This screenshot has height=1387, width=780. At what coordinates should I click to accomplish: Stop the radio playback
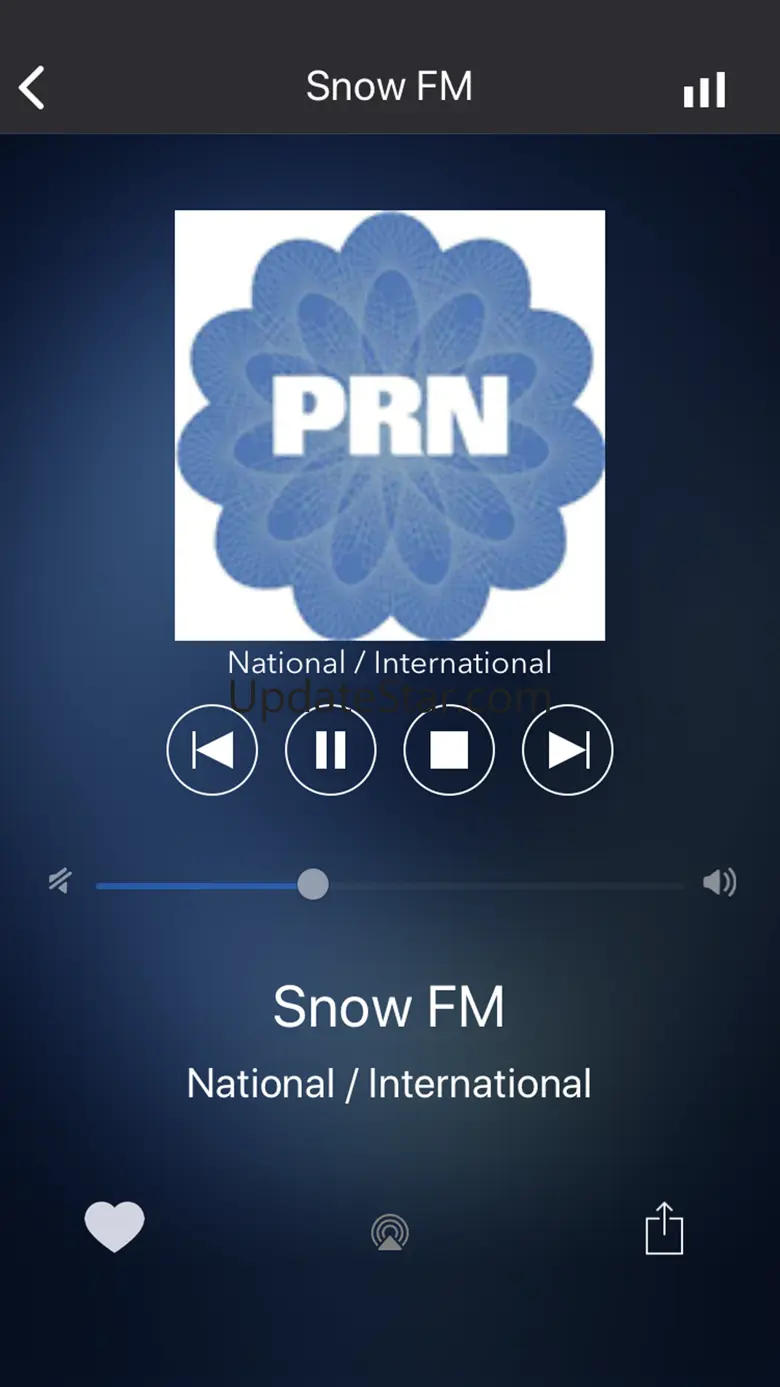pyautogui.click(x=449, y=750)
